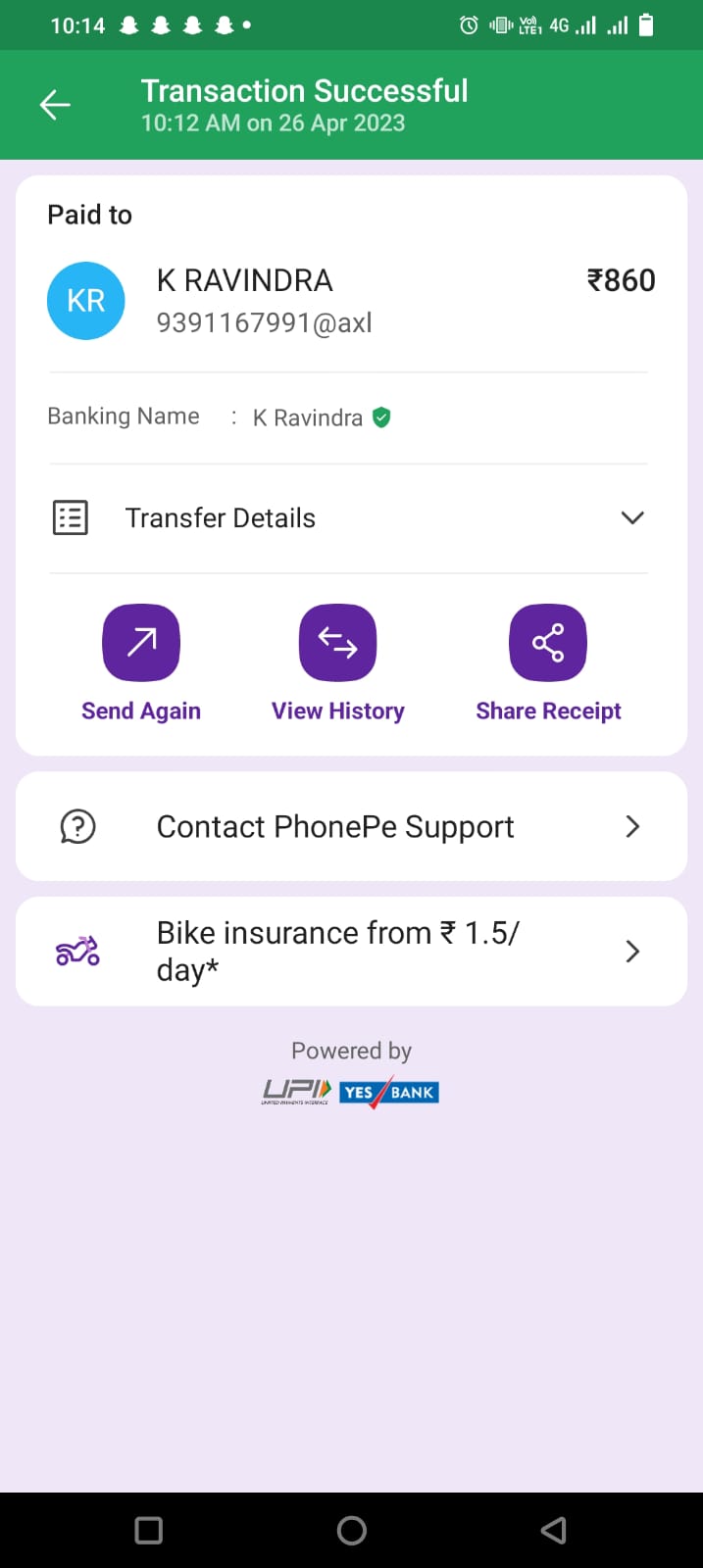This screenshot has height=1568, width=703.
Task: Open the system recent apps button
Action: 149,1530
